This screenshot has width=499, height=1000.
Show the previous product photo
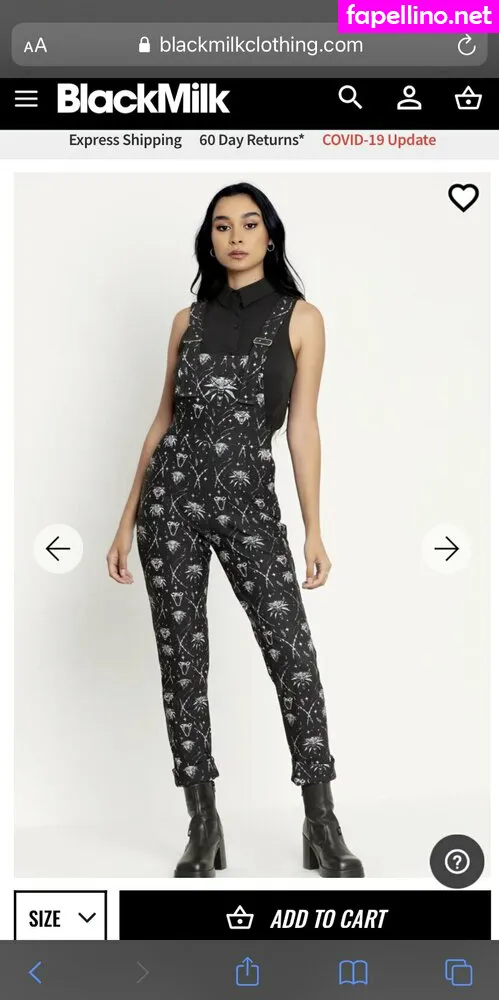coord(58,548)
